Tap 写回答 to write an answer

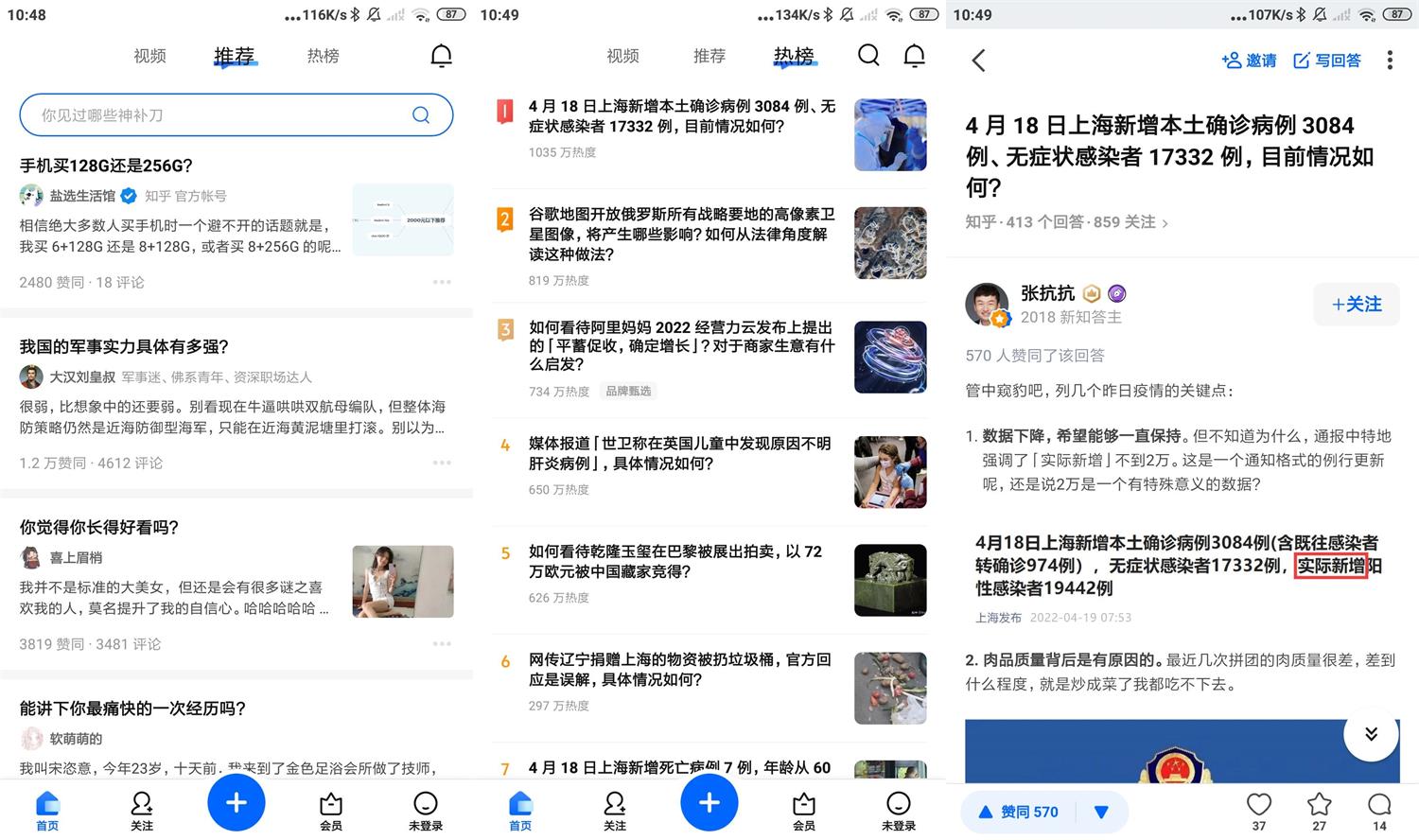(x=1326, y=61)
